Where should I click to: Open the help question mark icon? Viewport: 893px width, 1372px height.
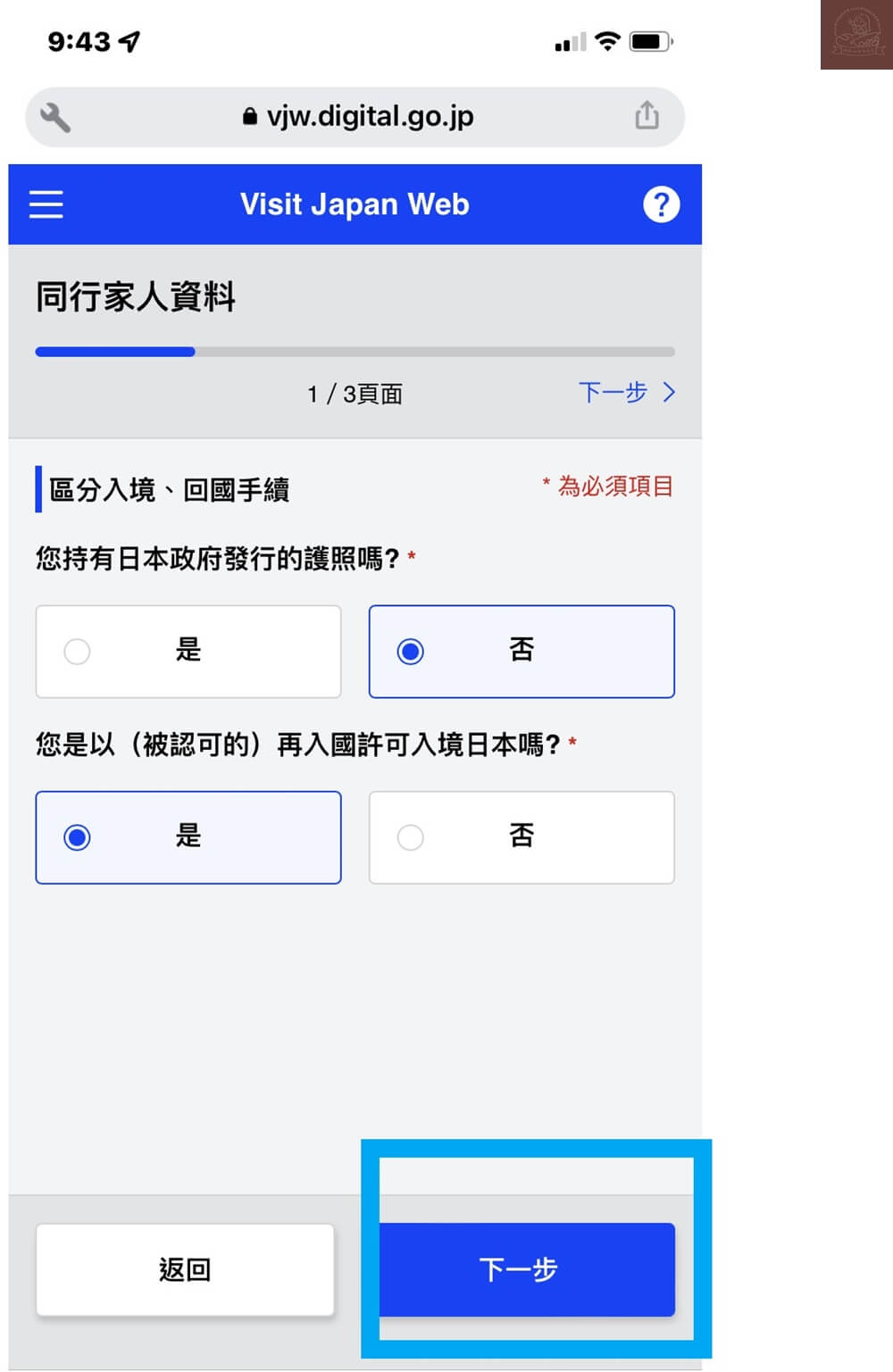[x=661, y=204]
